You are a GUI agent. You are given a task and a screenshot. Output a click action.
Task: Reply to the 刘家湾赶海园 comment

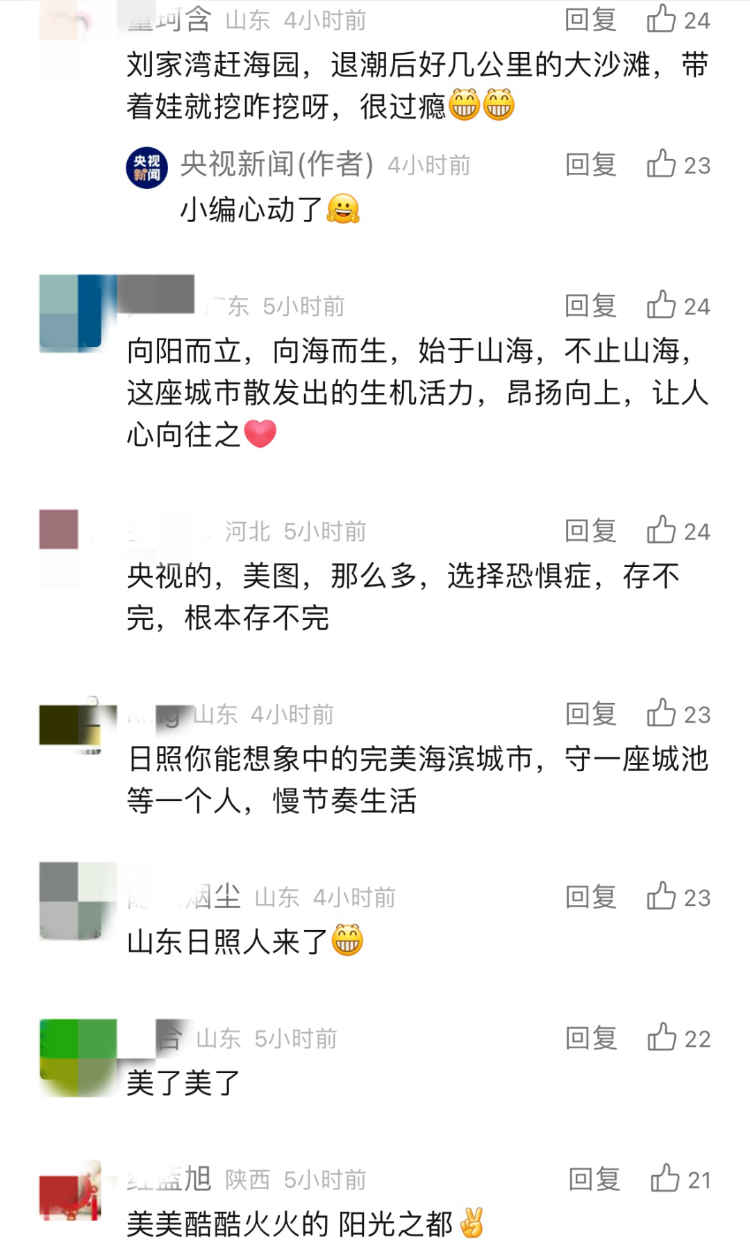591,20
